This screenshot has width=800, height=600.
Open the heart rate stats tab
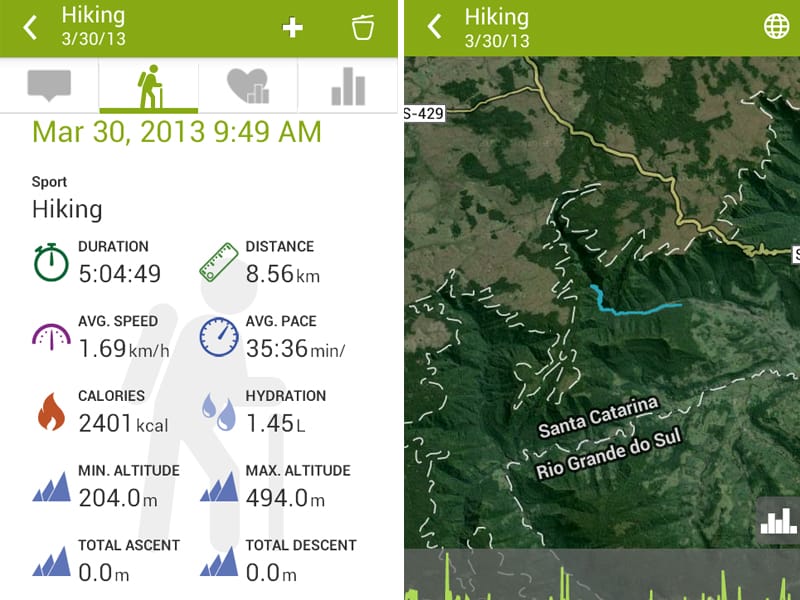coord(248,86)
